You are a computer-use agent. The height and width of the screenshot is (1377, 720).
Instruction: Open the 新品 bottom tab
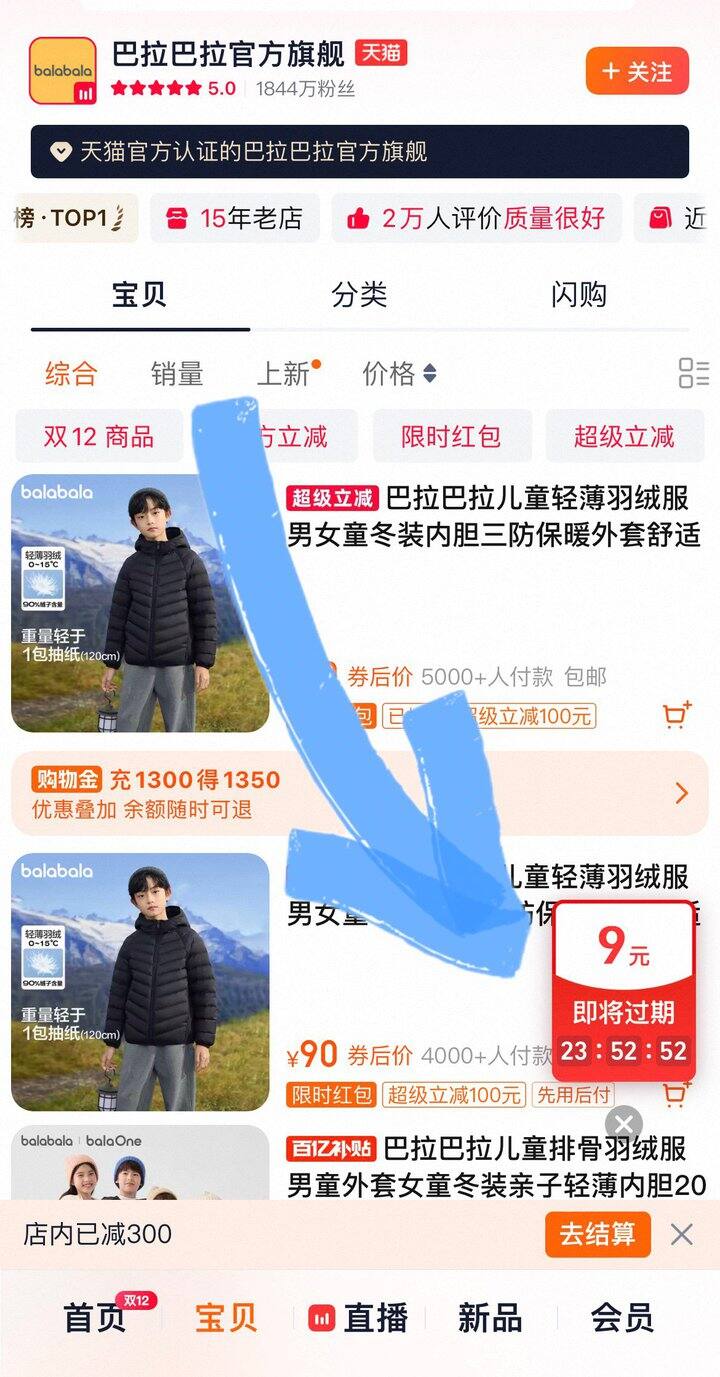490,1317
